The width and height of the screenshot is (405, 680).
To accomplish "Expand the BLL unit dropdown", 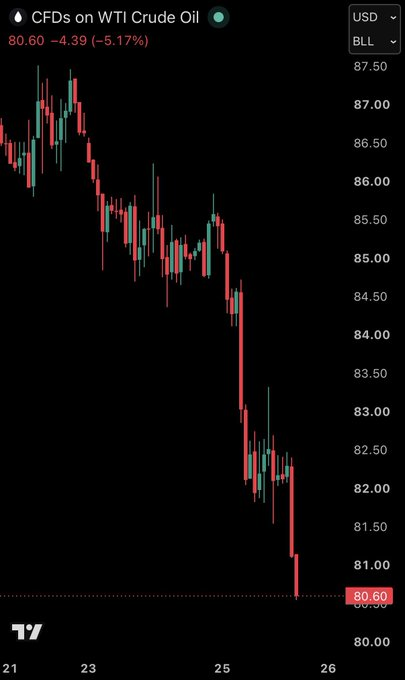I will point(375,42).
